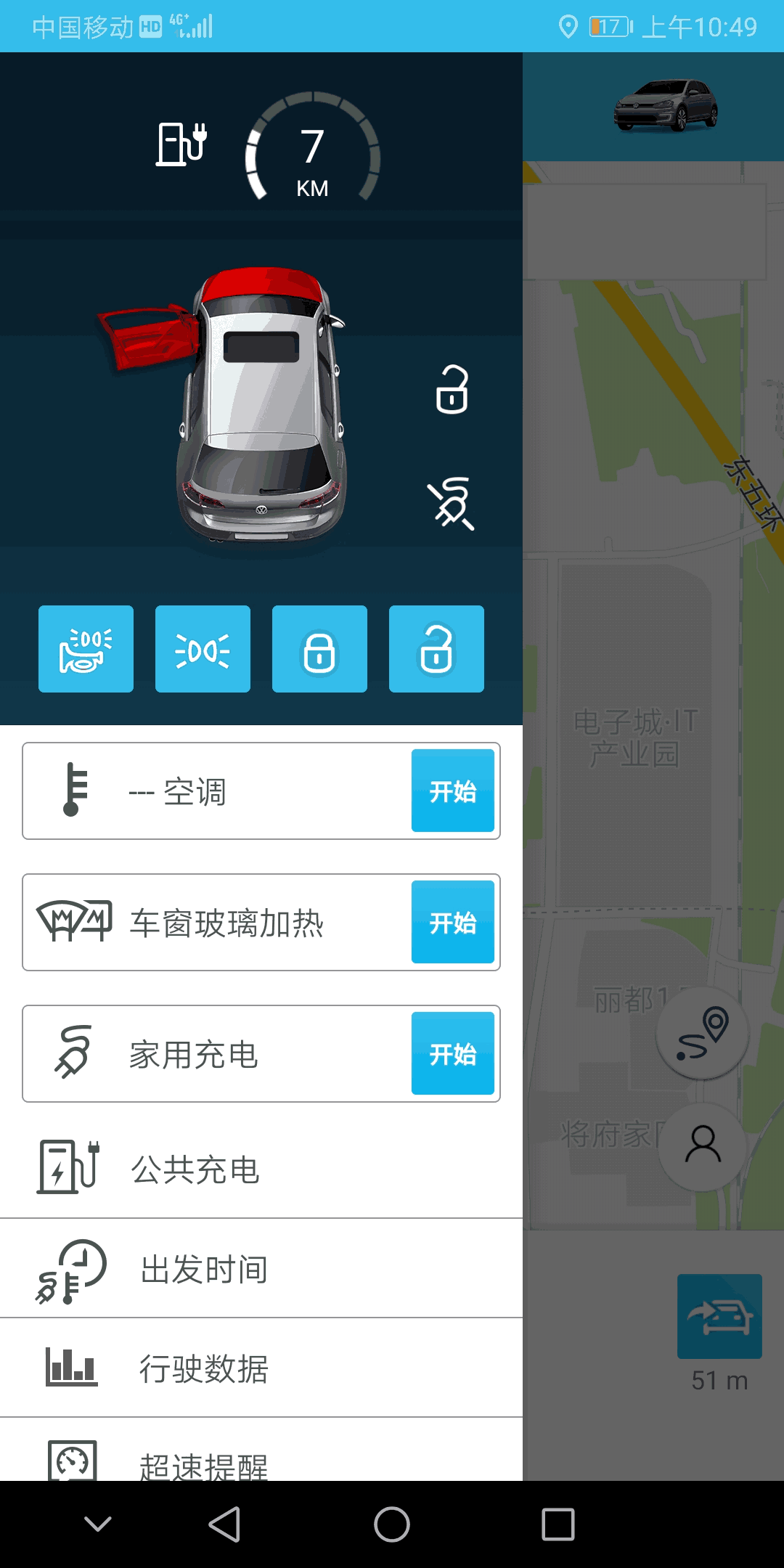The height and width of the screenshot is (1568, 784).
Task: Open 出发时间 departure time settings
Action: (x=261, y=1269)
